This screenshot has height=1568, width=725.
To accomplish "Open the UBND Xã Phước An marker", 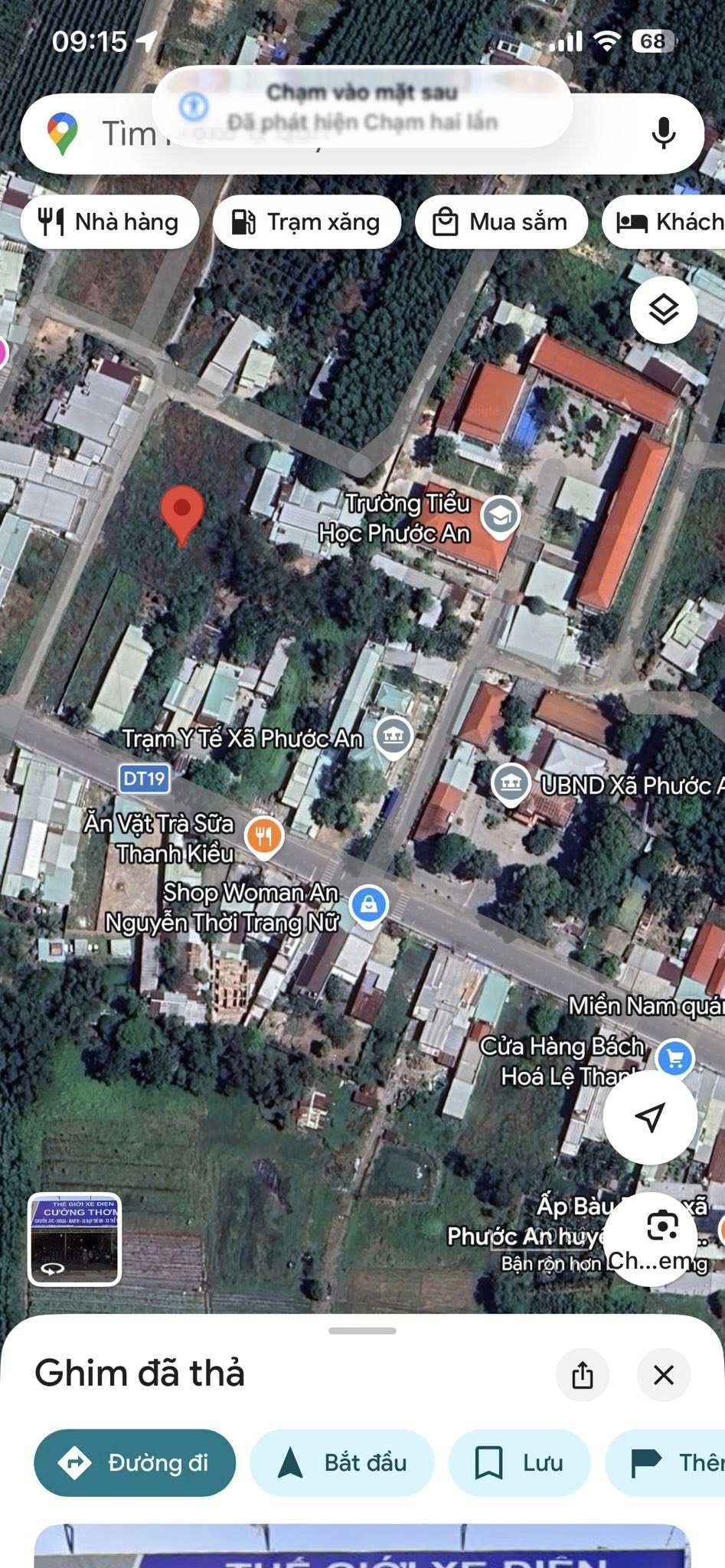I will (511, 783).
